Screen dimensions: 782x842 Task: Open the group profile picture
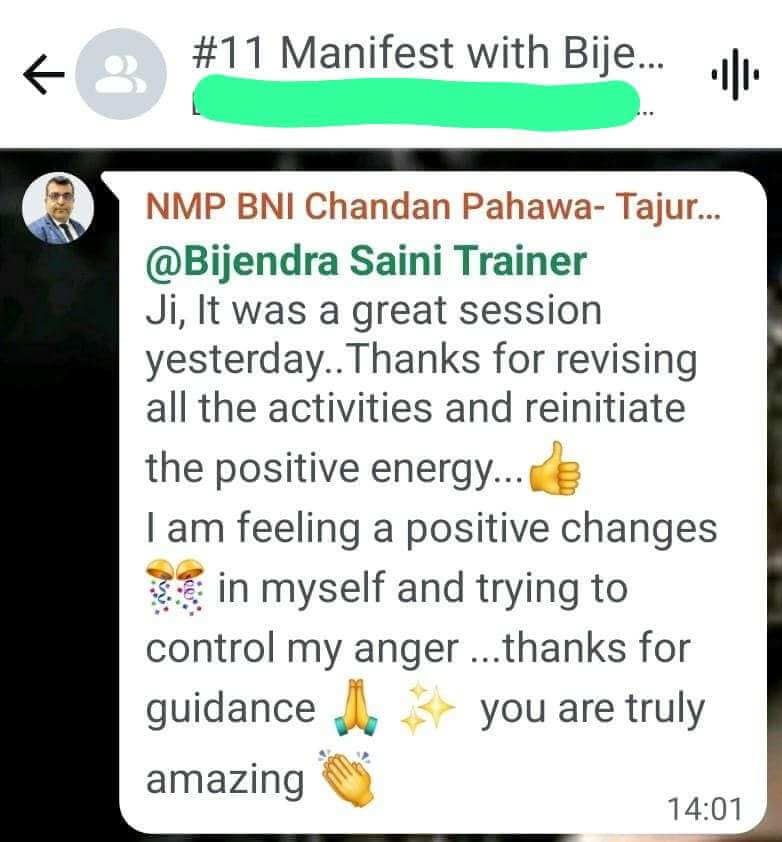click(121, 74)
